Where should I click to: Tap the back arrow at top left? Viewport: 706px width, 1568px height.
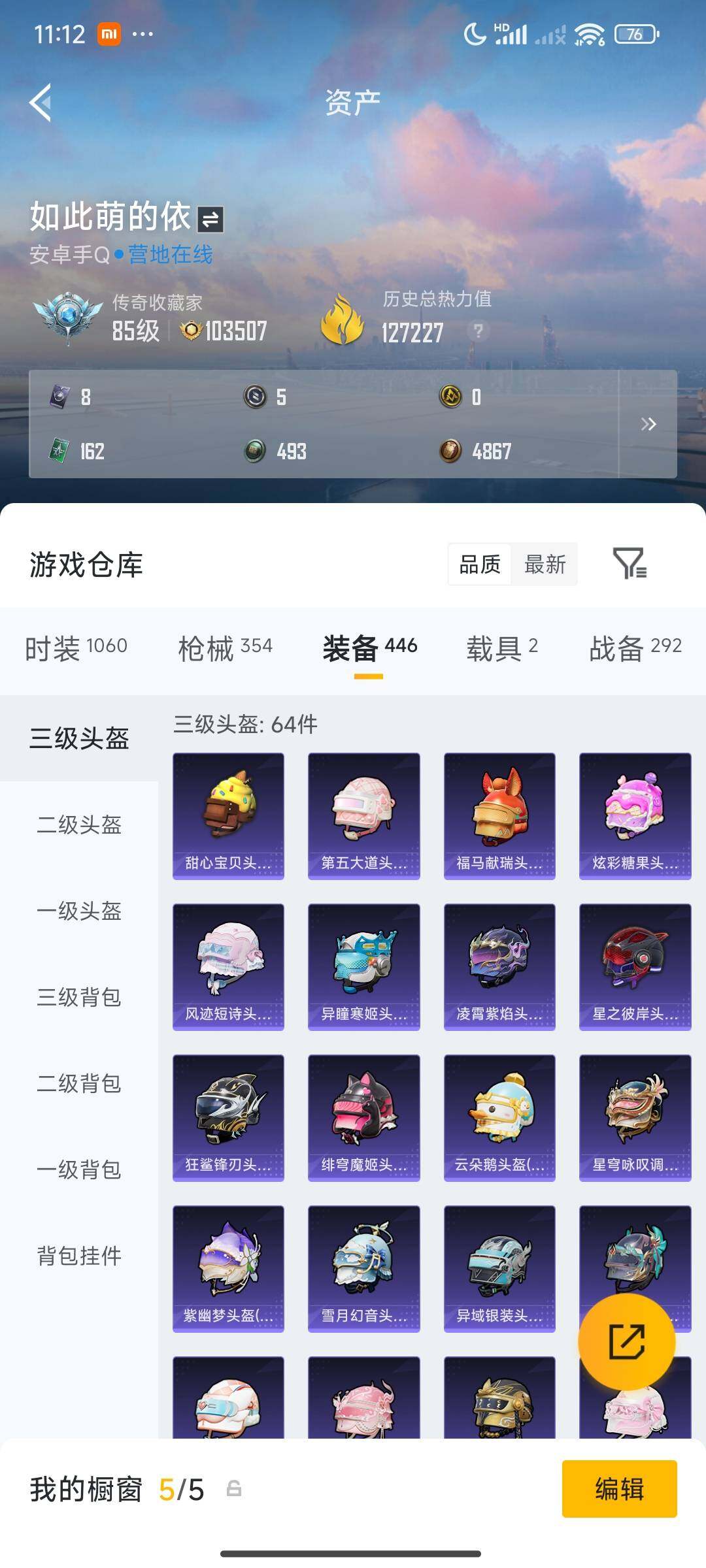tap(39, 103)
